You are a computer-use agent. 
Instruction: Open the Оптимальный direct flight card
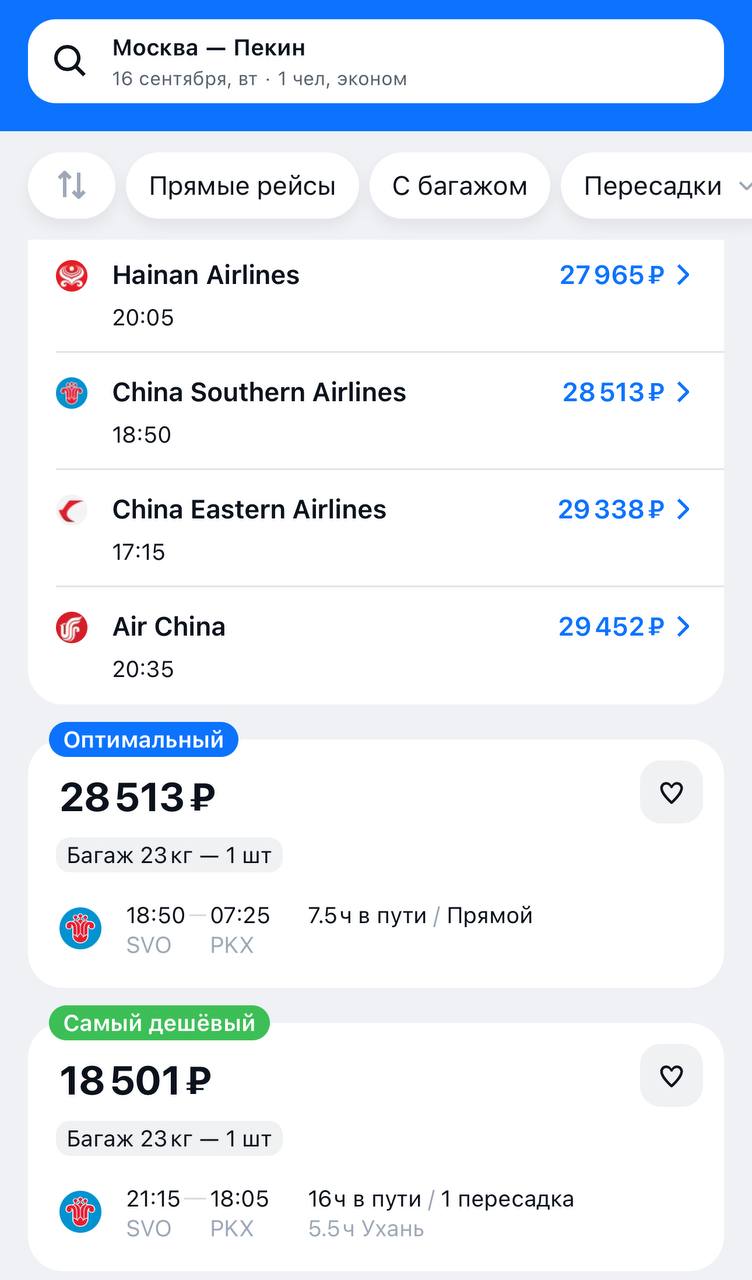click(x=375, y=863)
